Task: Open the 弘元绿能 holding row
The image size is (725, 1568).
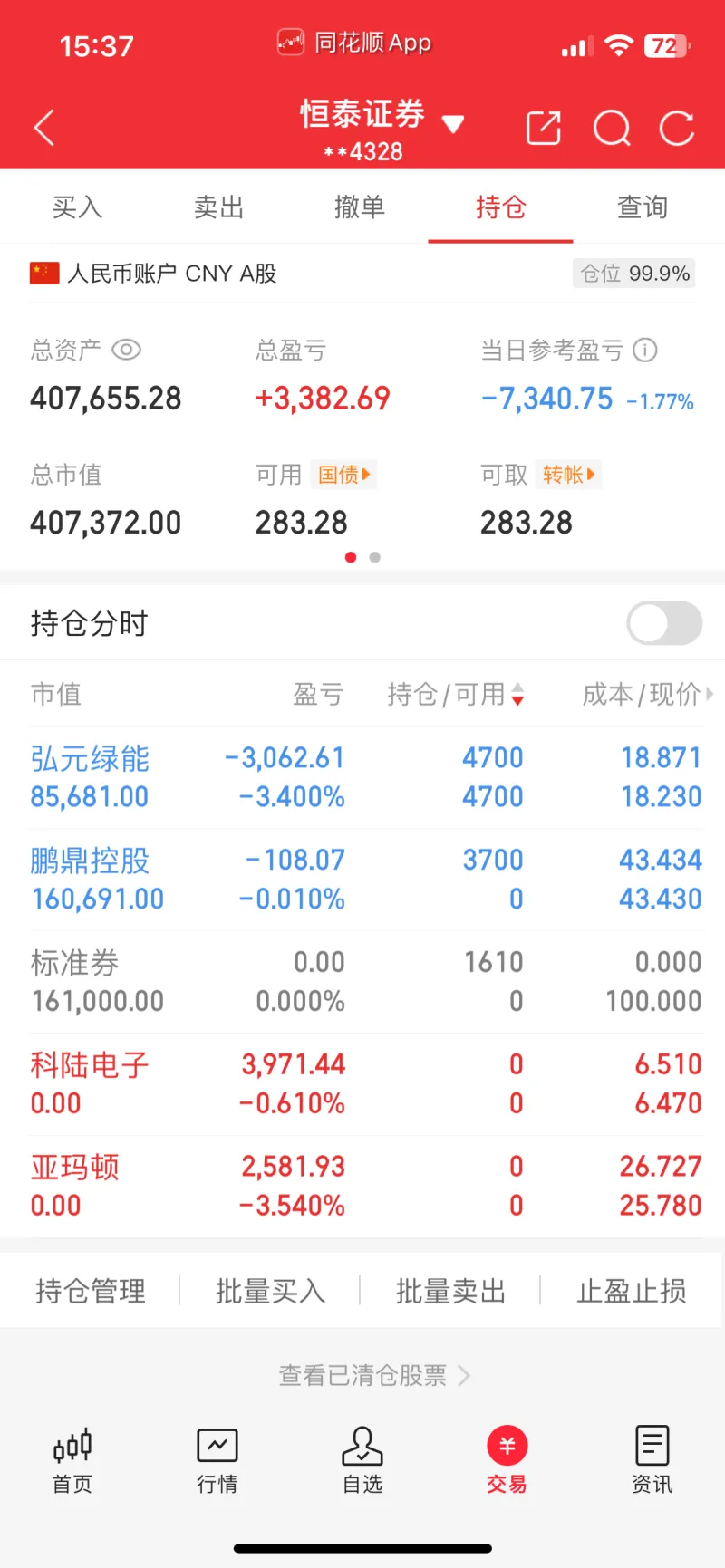Action: point(362,777)
